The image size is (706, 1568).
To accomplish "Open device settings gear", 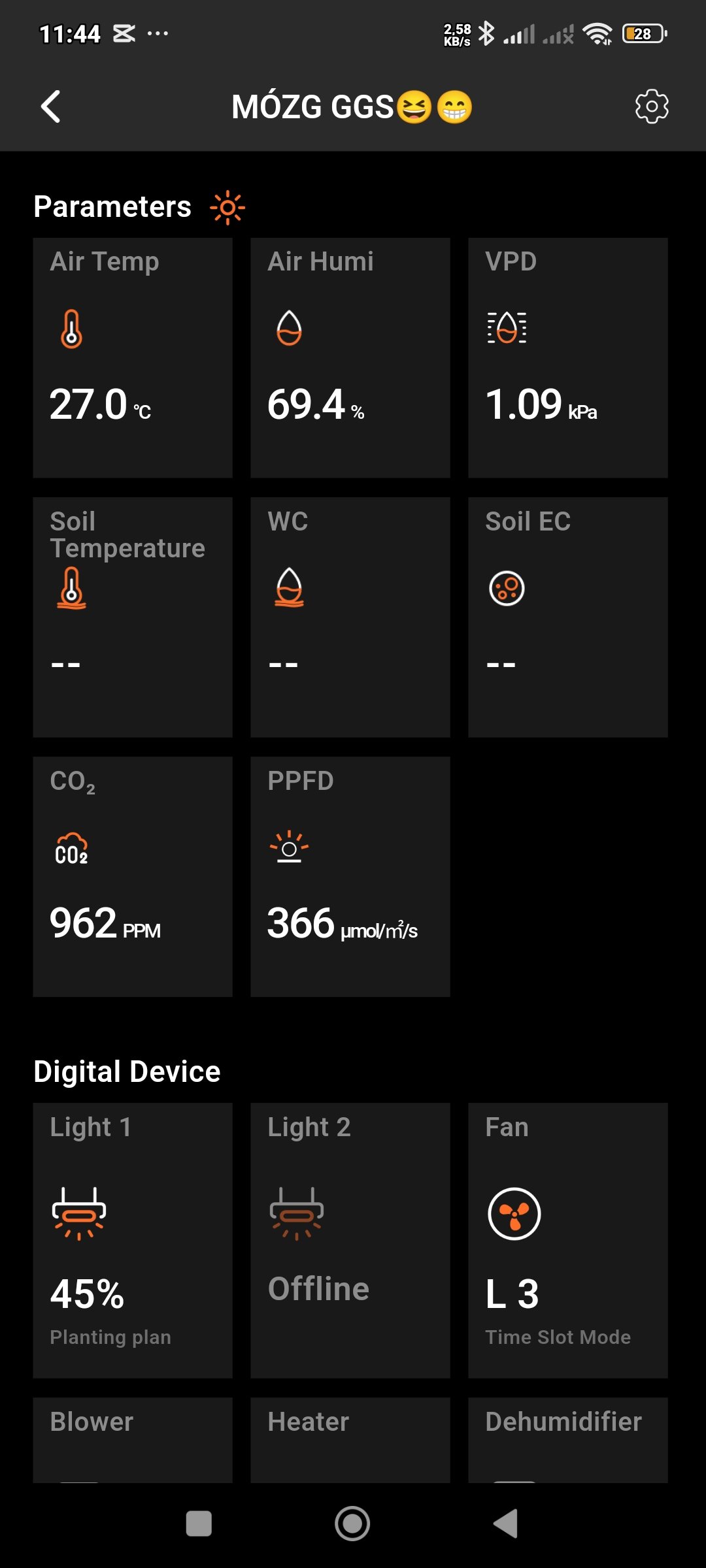I will coord(652,106).
